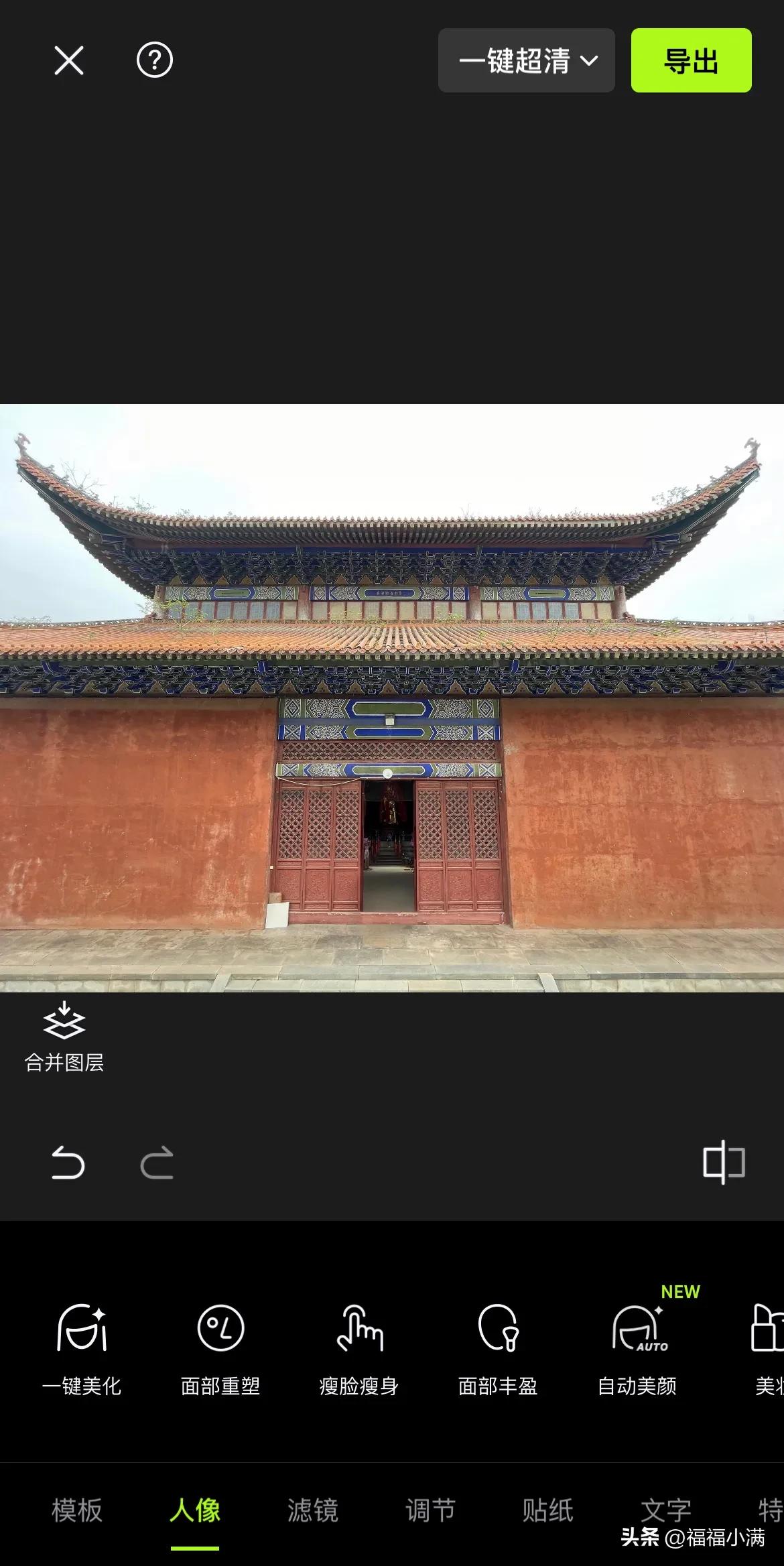The width and height of the screenshot is (784, 1566).
Task: Redo the reverted edit
Action: [x=157, y=1163]
